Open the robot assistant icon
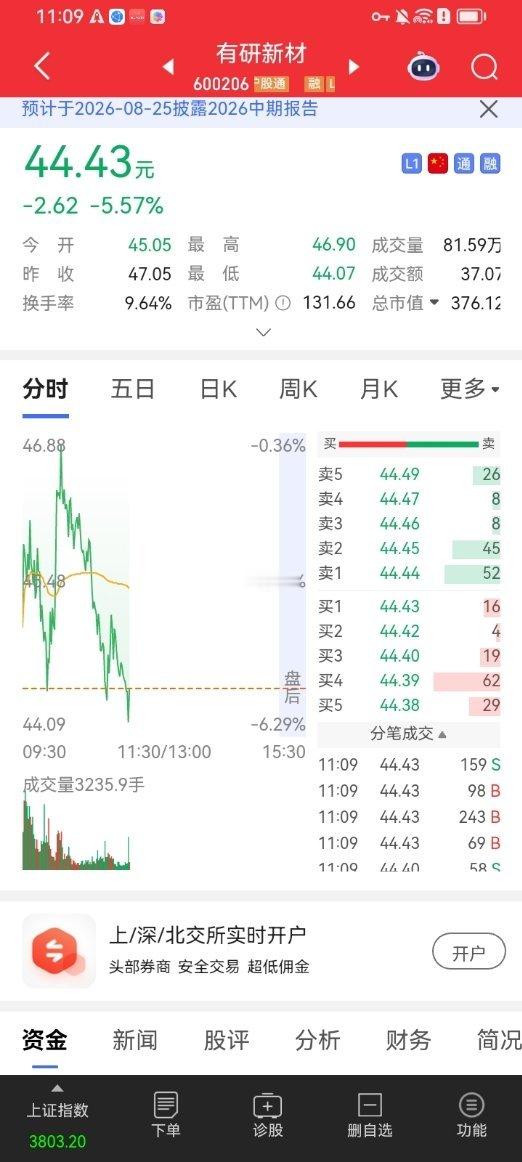 (x=423, y=67)
